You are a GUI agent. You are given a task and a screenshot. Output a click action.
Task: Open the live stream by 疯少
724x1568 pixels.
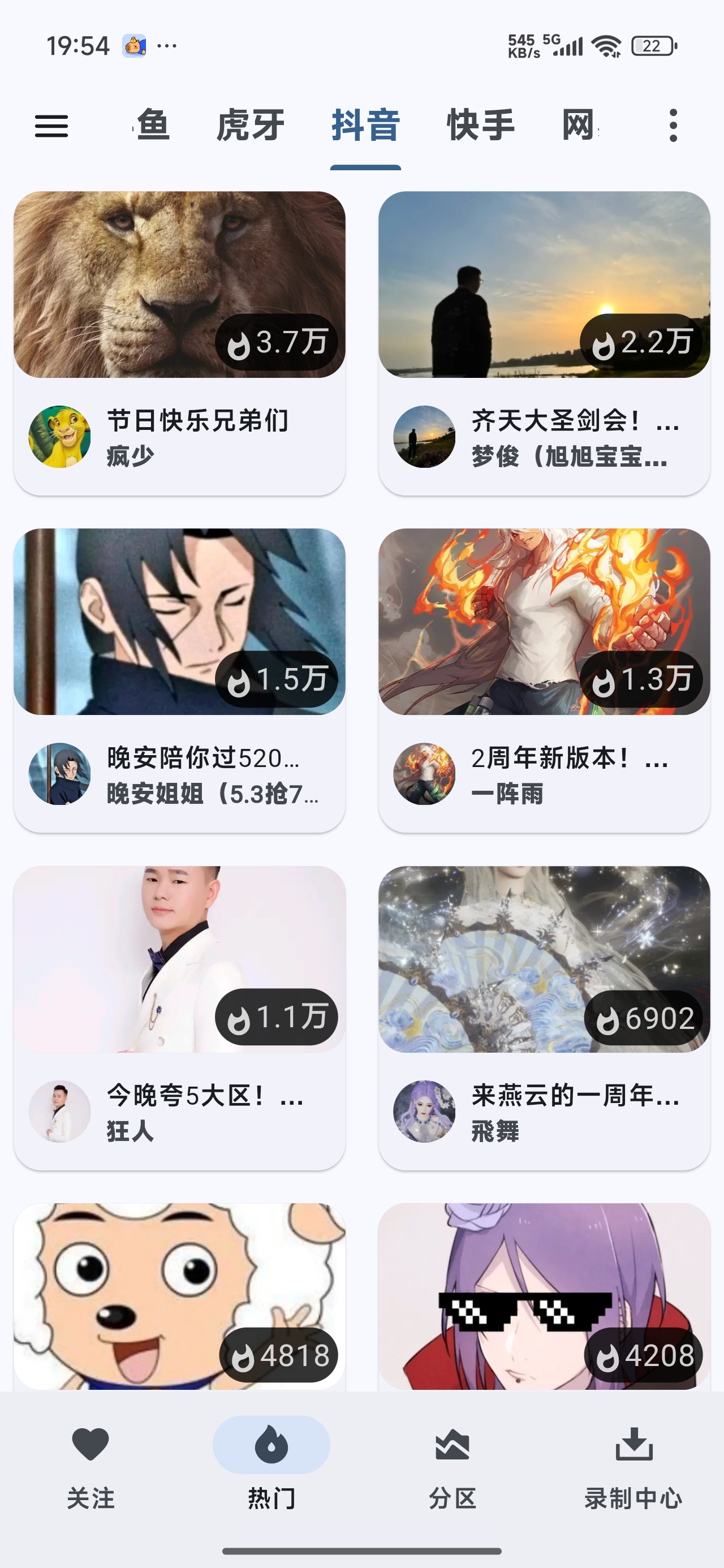(179, 343)
